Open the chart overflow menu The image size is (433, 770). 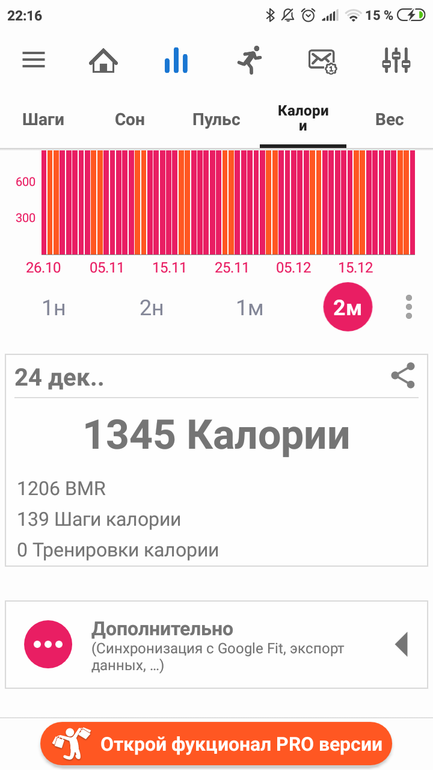[409, 307]
